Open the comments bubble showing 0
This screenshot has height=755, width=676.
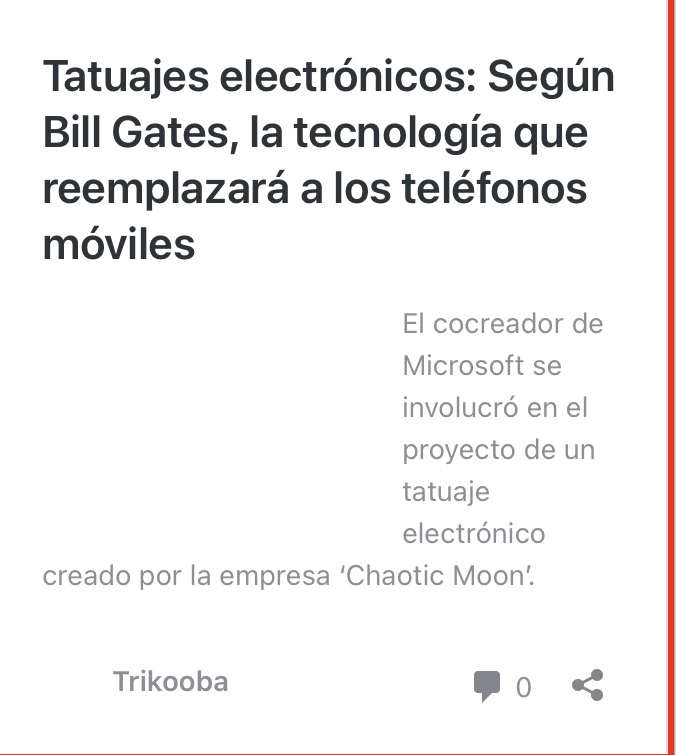tap(487, 687)
